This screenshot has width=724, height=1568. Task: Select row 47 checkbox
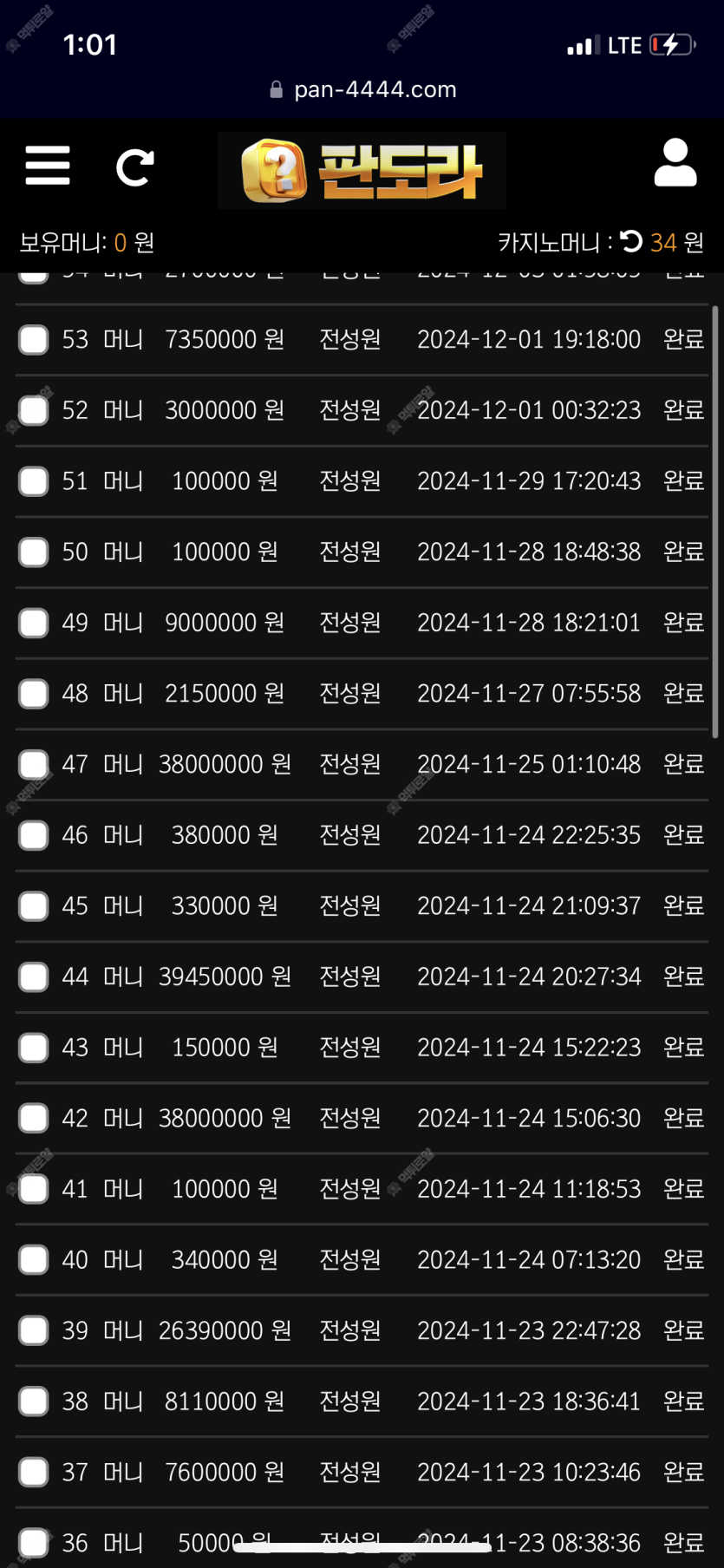[34, 764]
